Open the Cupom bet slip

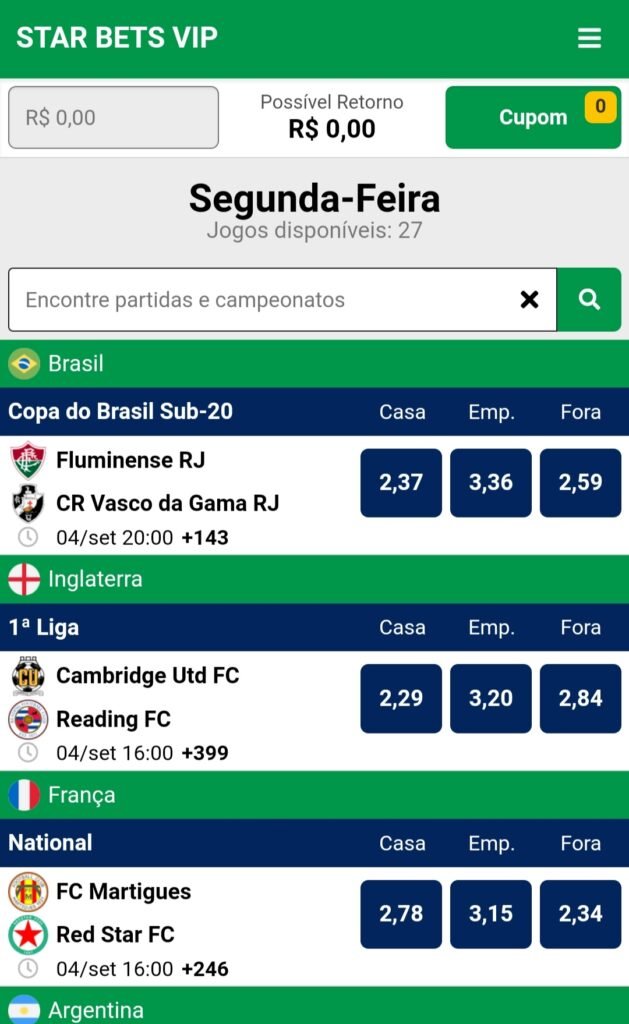pos(533,118)
